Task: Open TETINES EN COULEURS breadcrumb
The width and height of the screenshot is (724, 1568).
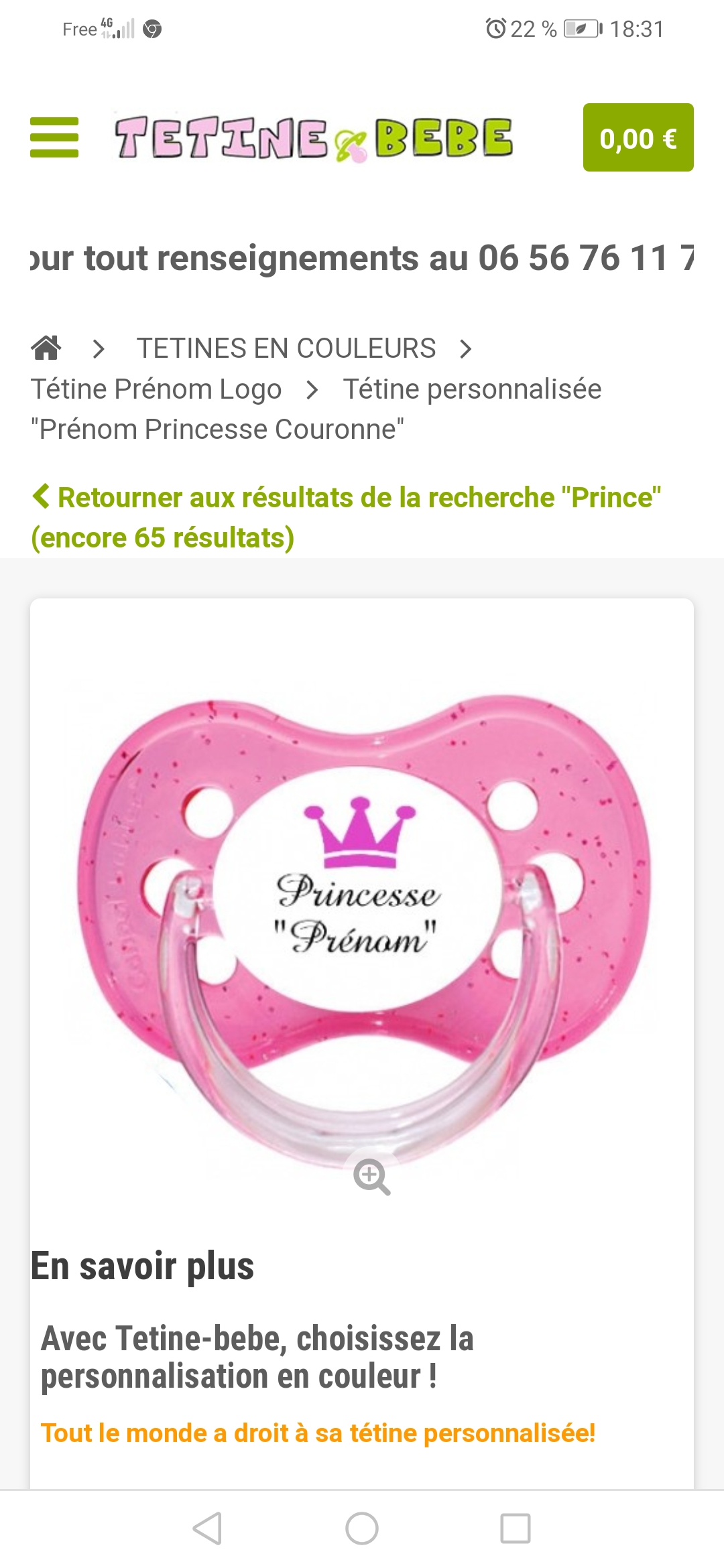Action: pos(286,348)
